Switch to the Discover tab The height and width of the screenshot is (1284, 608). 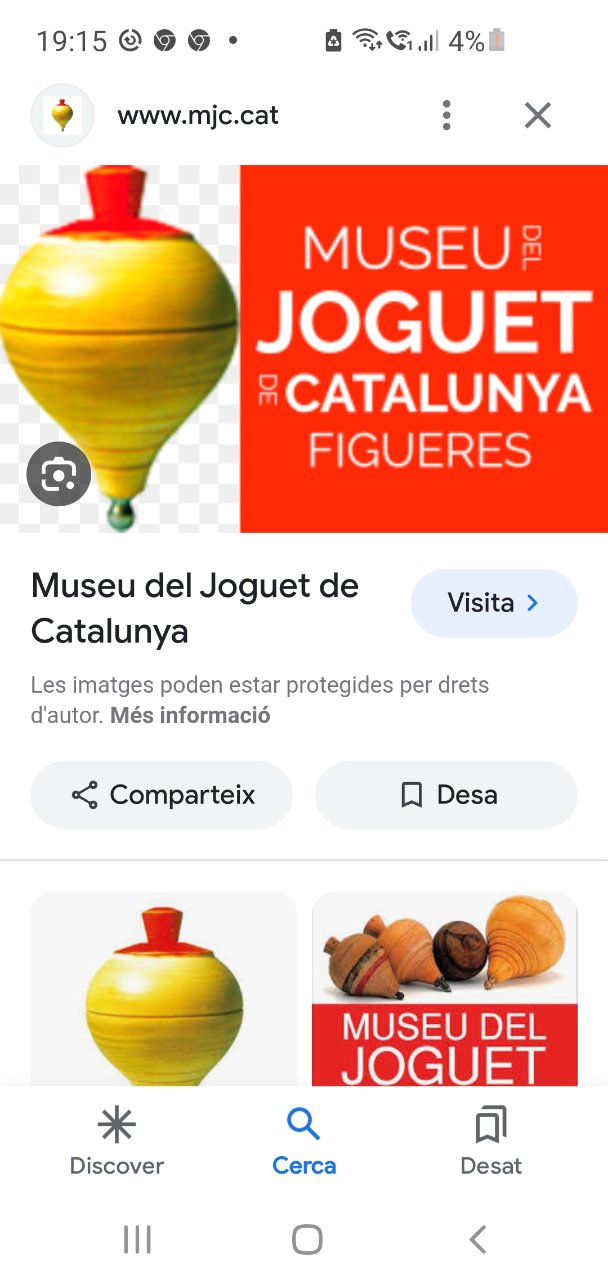(117, 1142)
